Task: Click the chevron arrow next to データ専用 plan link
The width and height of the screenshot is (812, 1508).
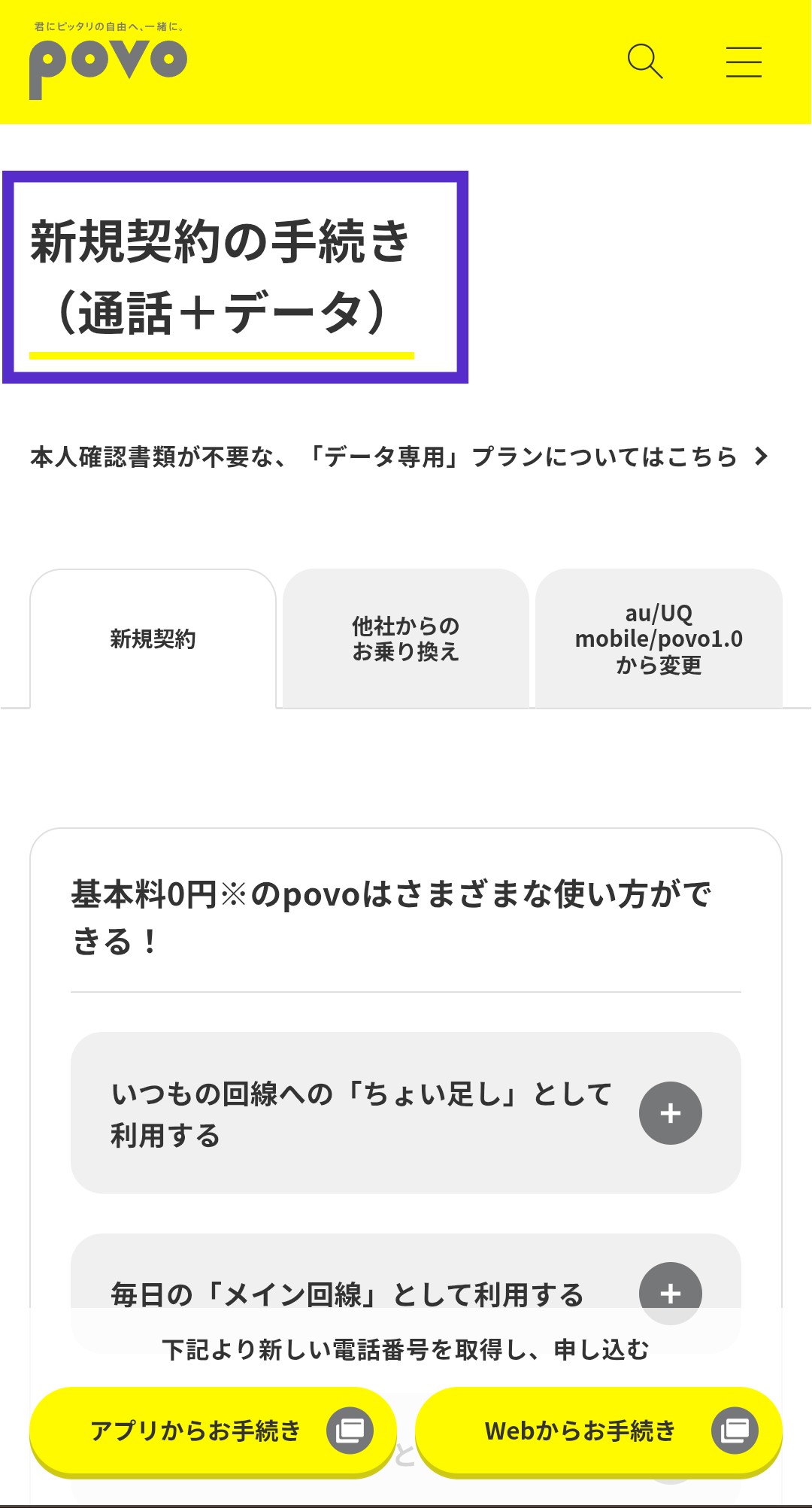Action: (761, 457)
